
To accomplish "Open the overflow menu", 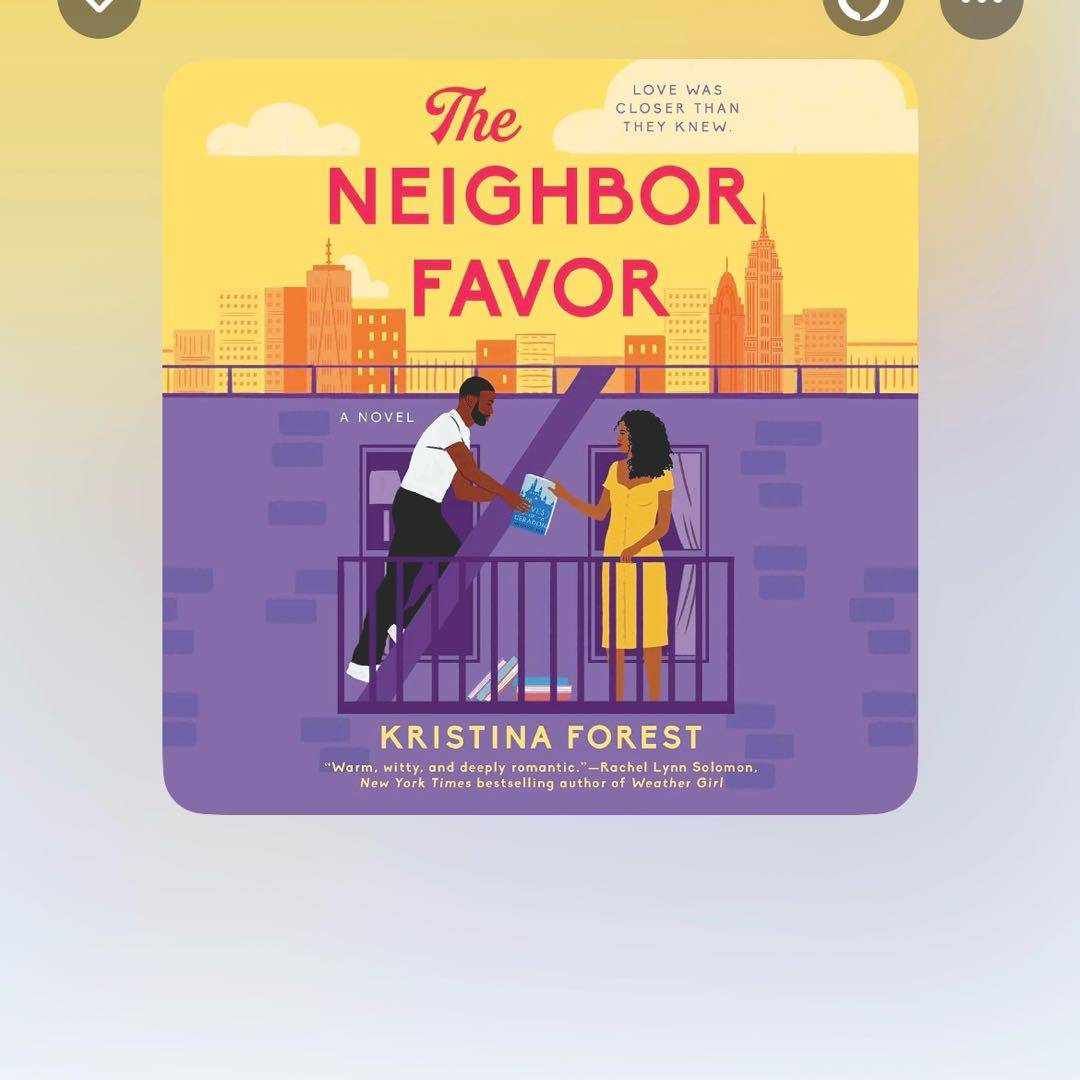I will [981, 8].
